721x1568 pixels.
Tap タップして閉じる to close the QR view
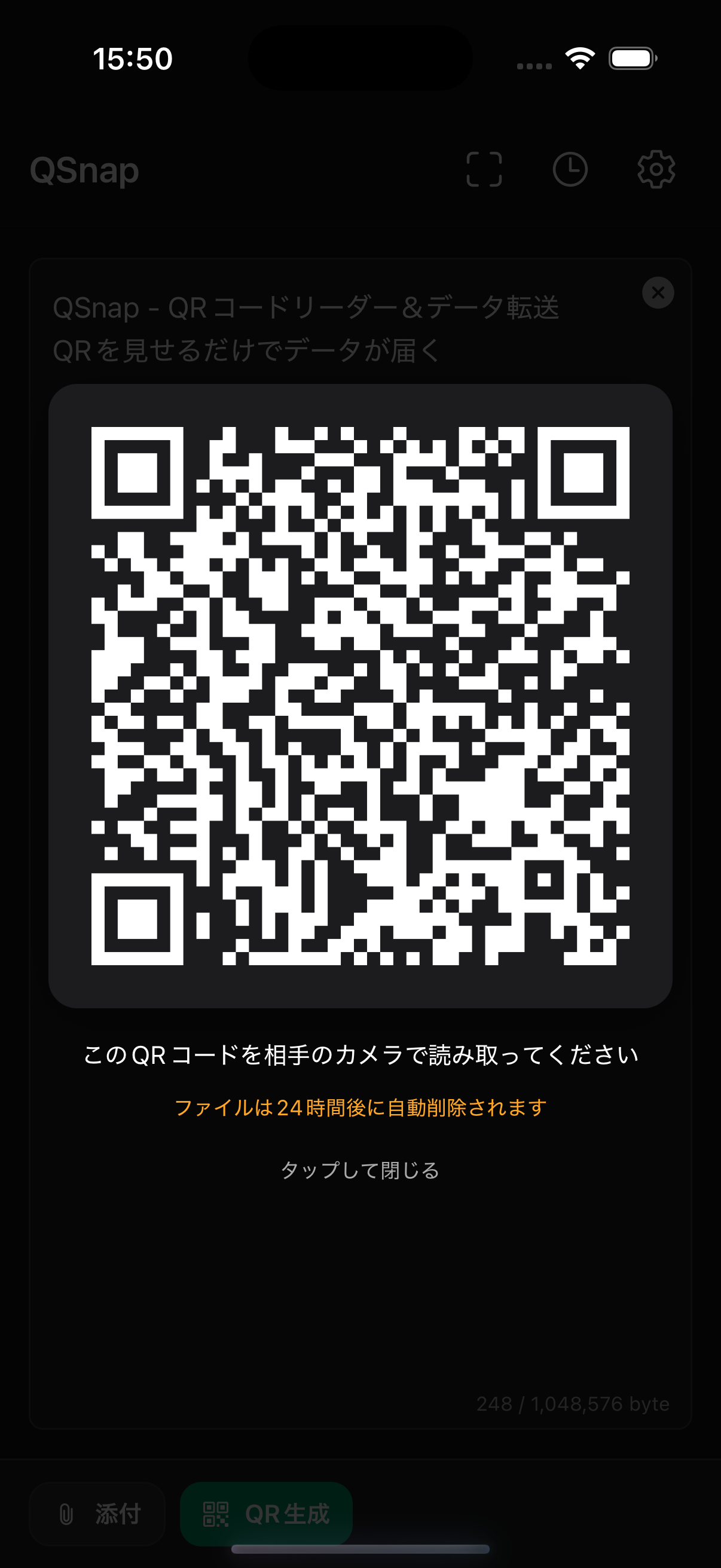tap(360, 1169)
